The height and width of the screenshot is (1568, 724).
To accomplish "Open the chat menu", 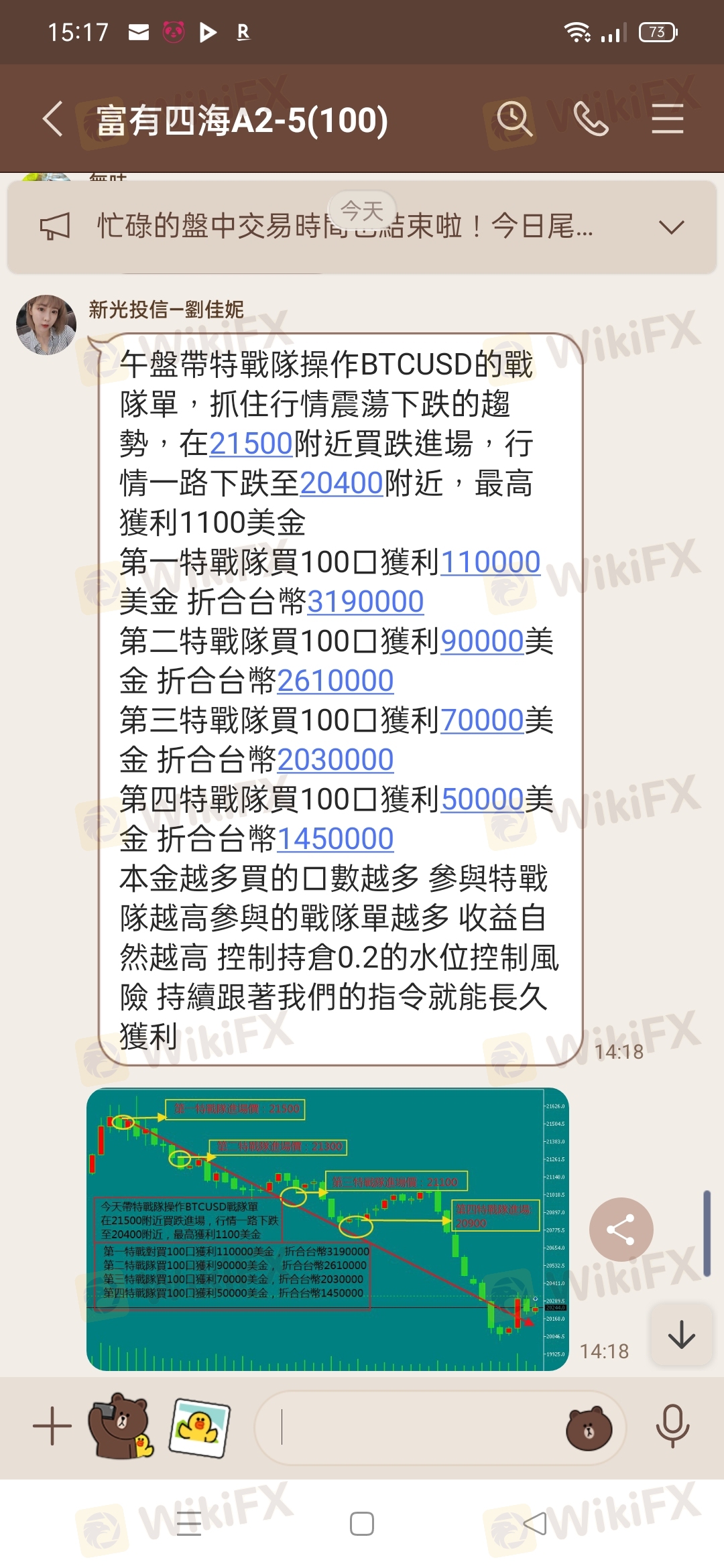I will 667,120.
